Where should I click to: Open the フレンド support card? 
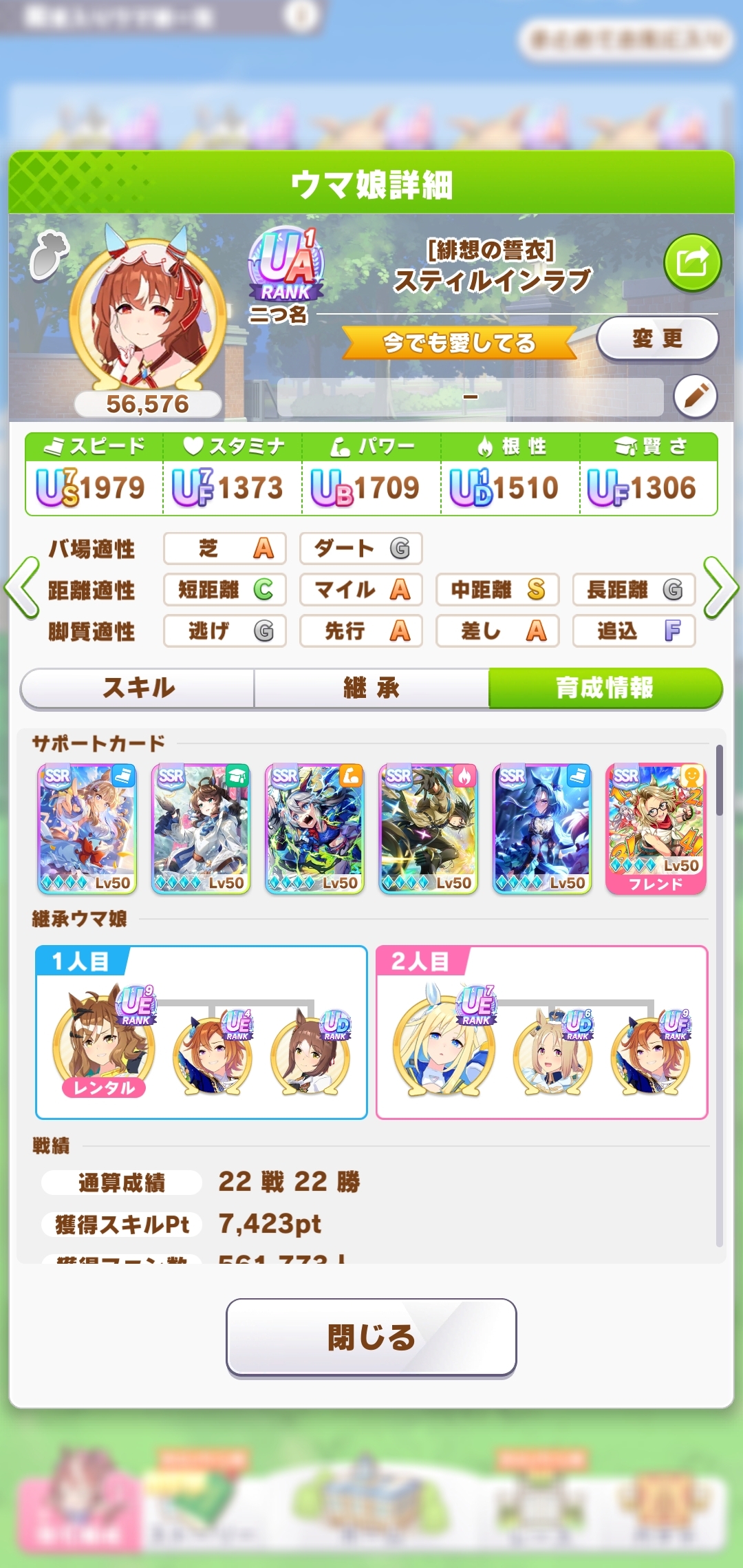coord(656,828)
